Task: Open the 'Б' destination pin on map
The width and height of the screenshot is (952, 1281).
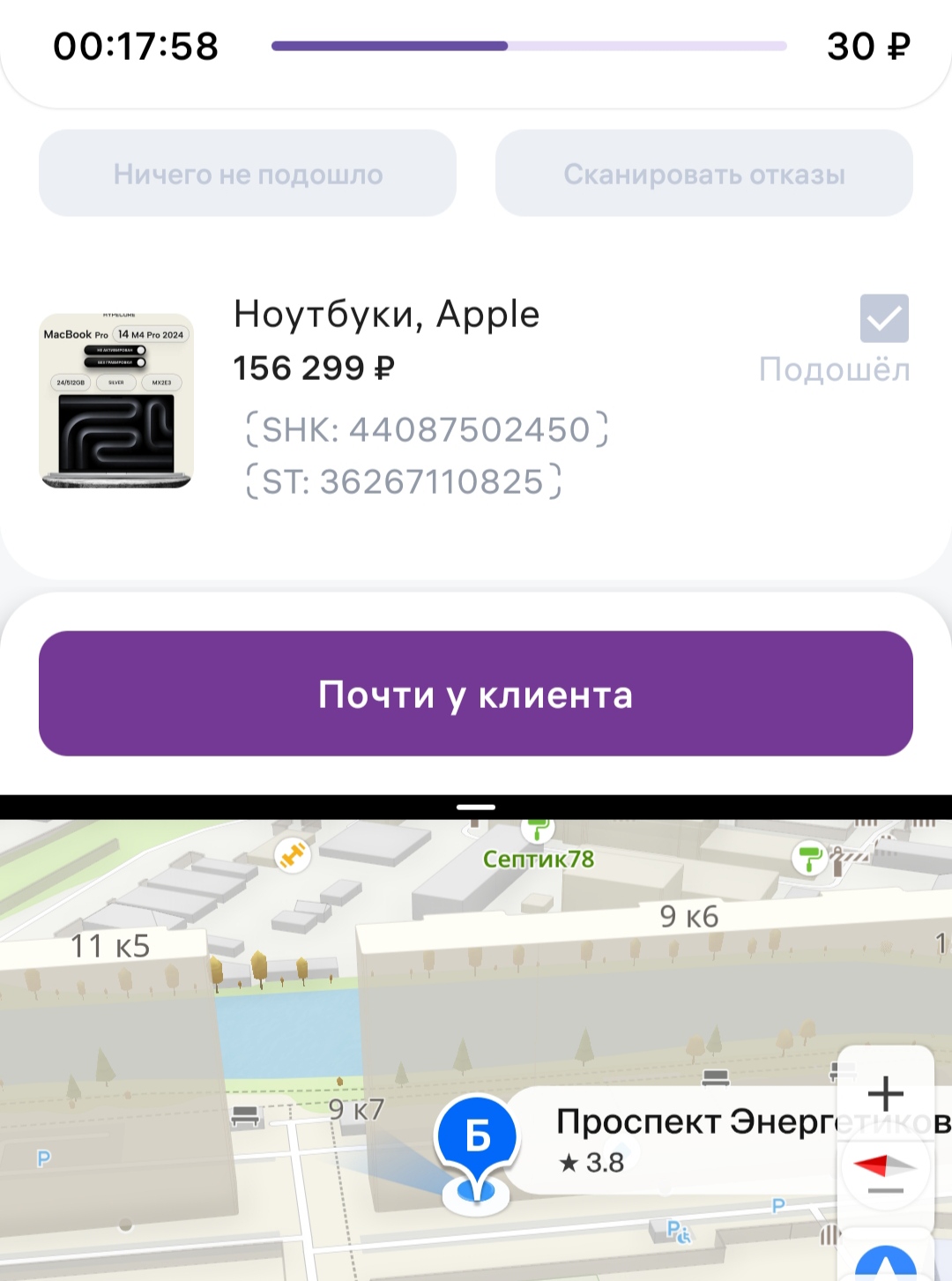Action: 477,1138
